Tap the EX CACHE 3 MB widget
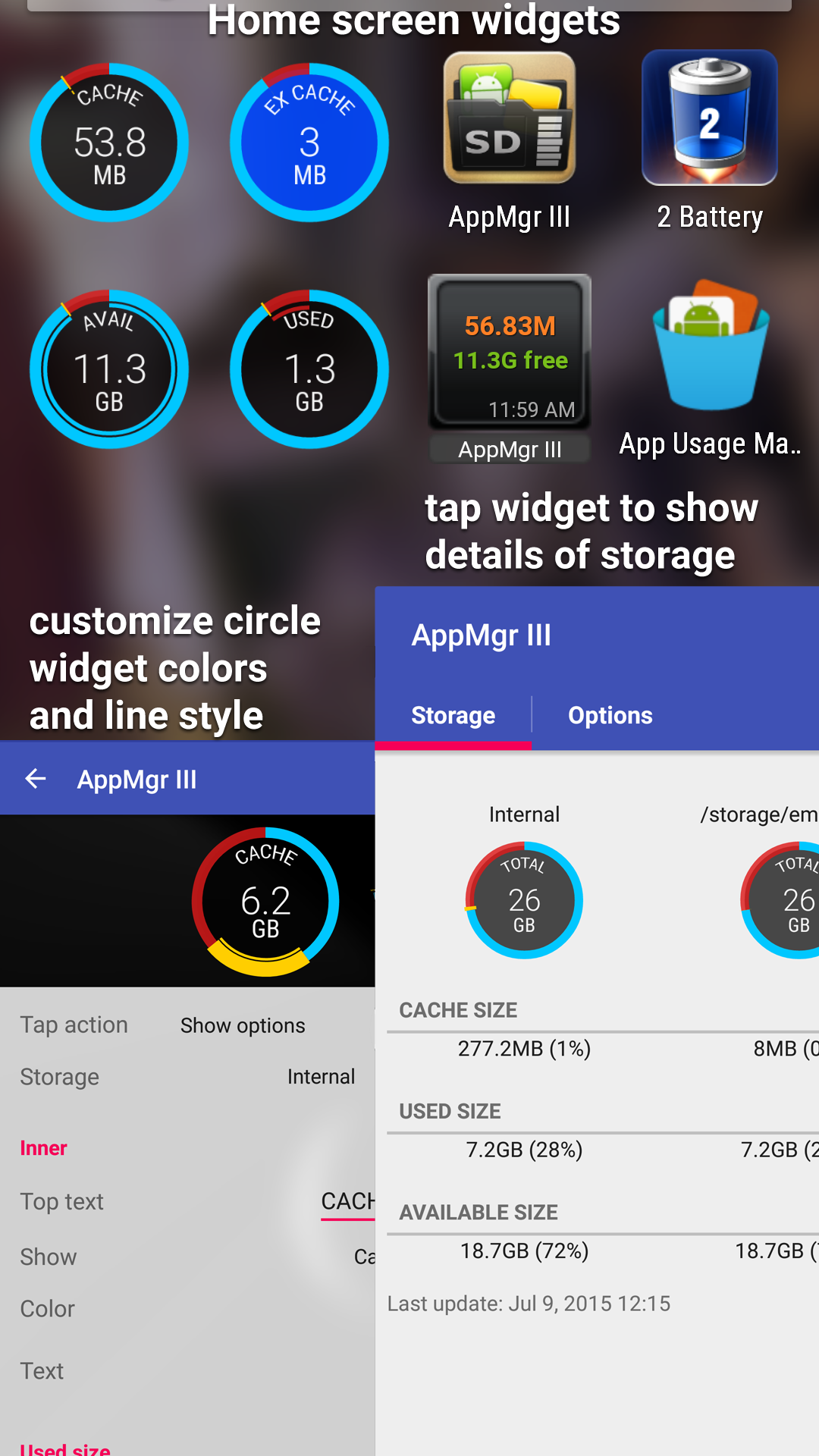 (x=309, y=143)
